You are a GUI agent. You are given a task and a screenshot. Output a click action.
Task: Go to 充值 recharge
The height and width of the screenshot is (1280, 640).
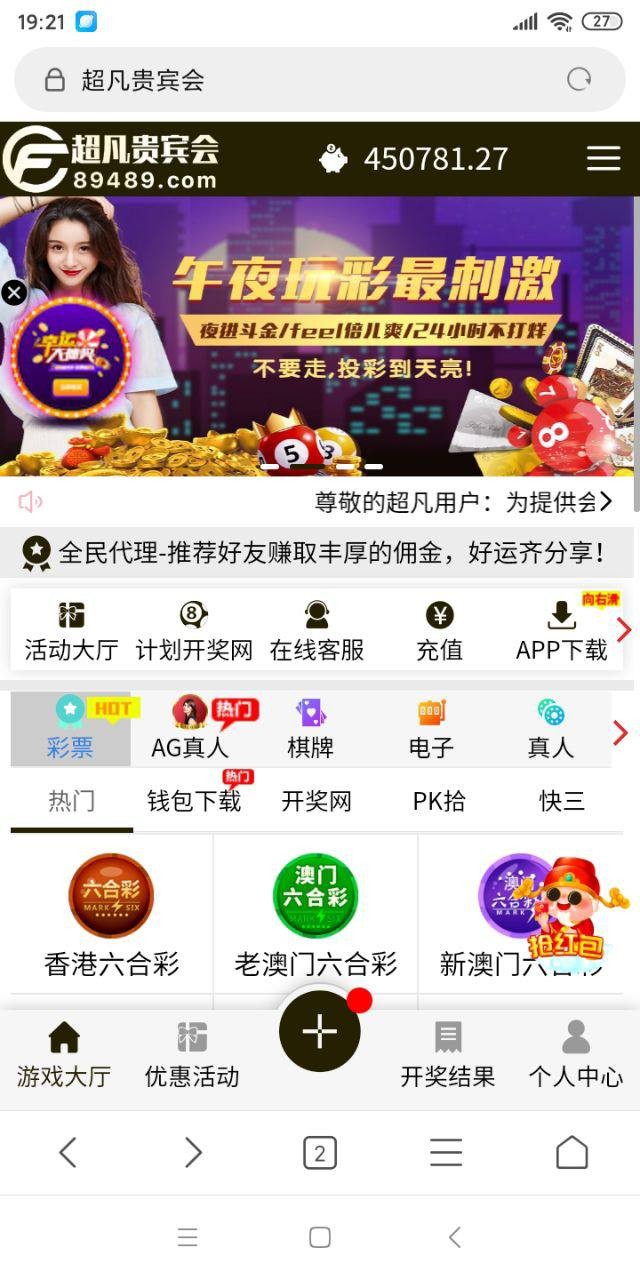(x=439, y=632)
